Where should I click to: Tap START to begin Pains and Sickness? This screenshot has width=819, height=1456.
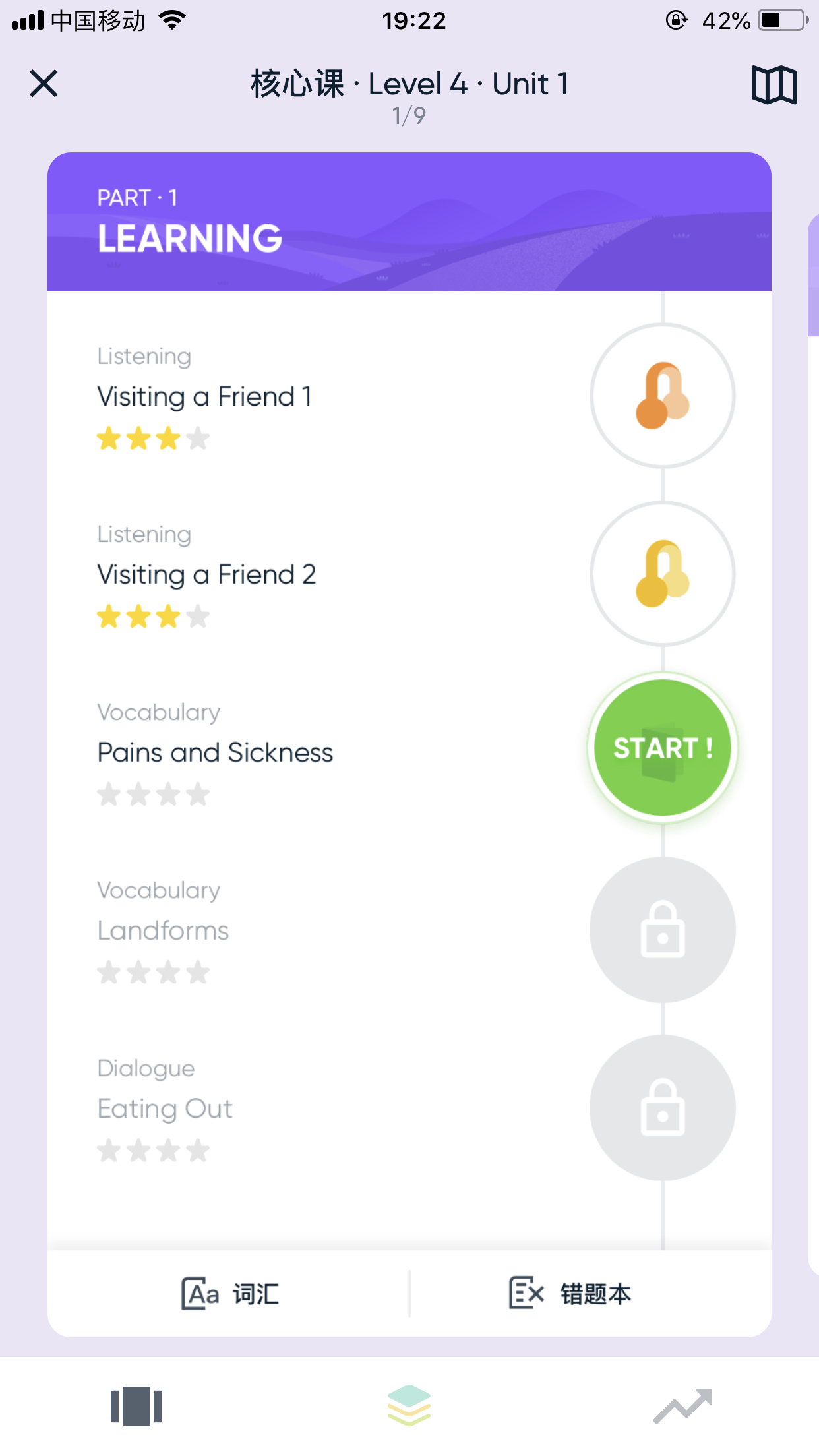(x=662, y=748)
